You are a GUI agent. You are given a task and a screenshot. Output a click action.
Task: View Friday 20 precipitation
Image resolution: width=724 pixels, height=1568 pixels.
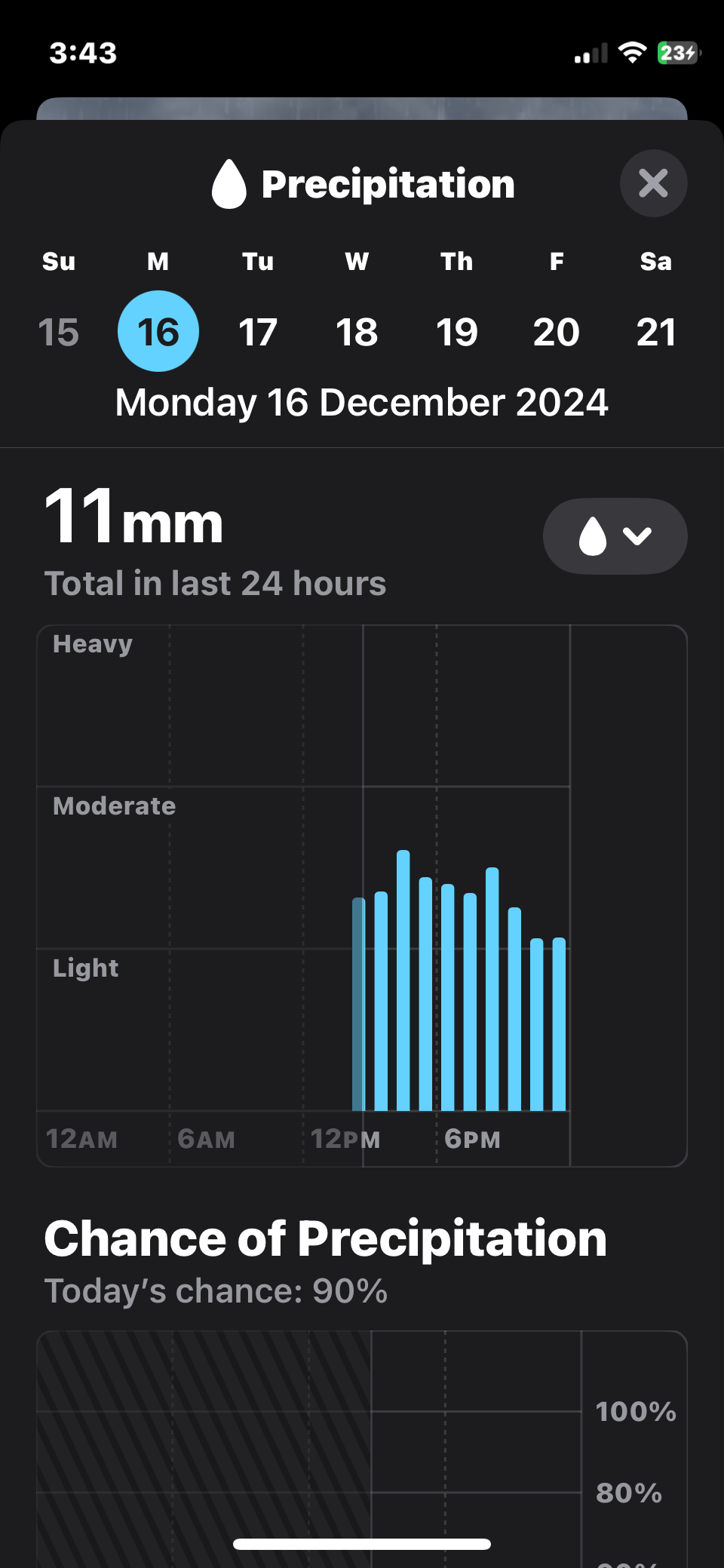557,332
